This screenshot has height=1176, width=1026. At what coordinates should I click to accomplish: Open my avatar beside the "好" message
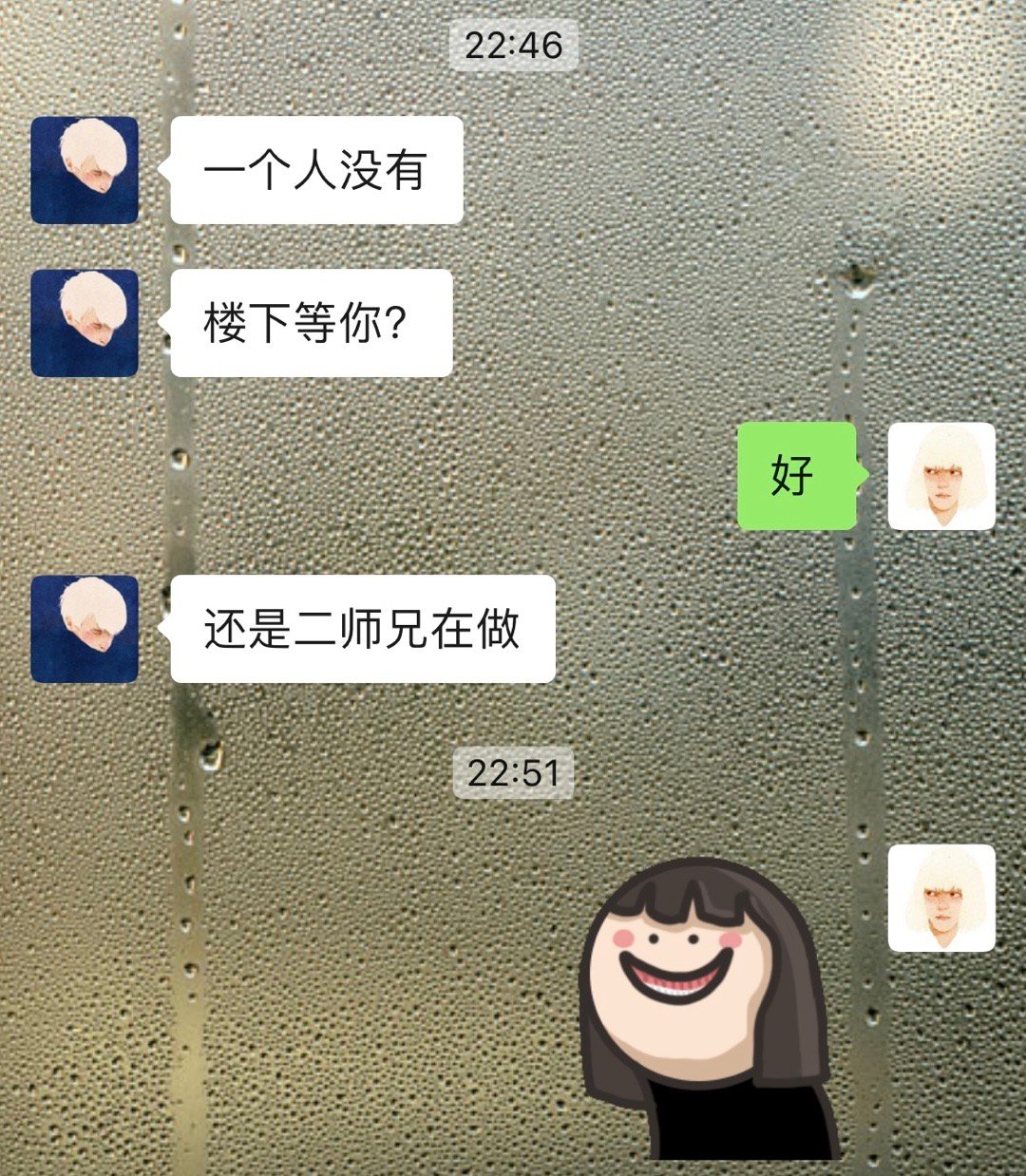point(940,476)
